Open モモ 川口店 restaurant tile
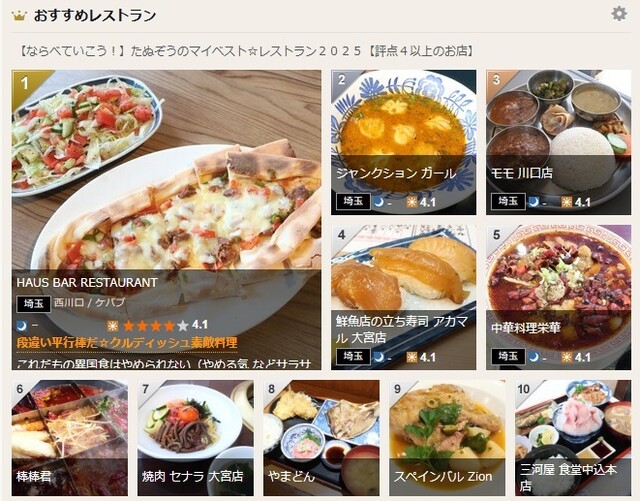The height and width of the screenshot is (501, 640). (x=558, y=140)
